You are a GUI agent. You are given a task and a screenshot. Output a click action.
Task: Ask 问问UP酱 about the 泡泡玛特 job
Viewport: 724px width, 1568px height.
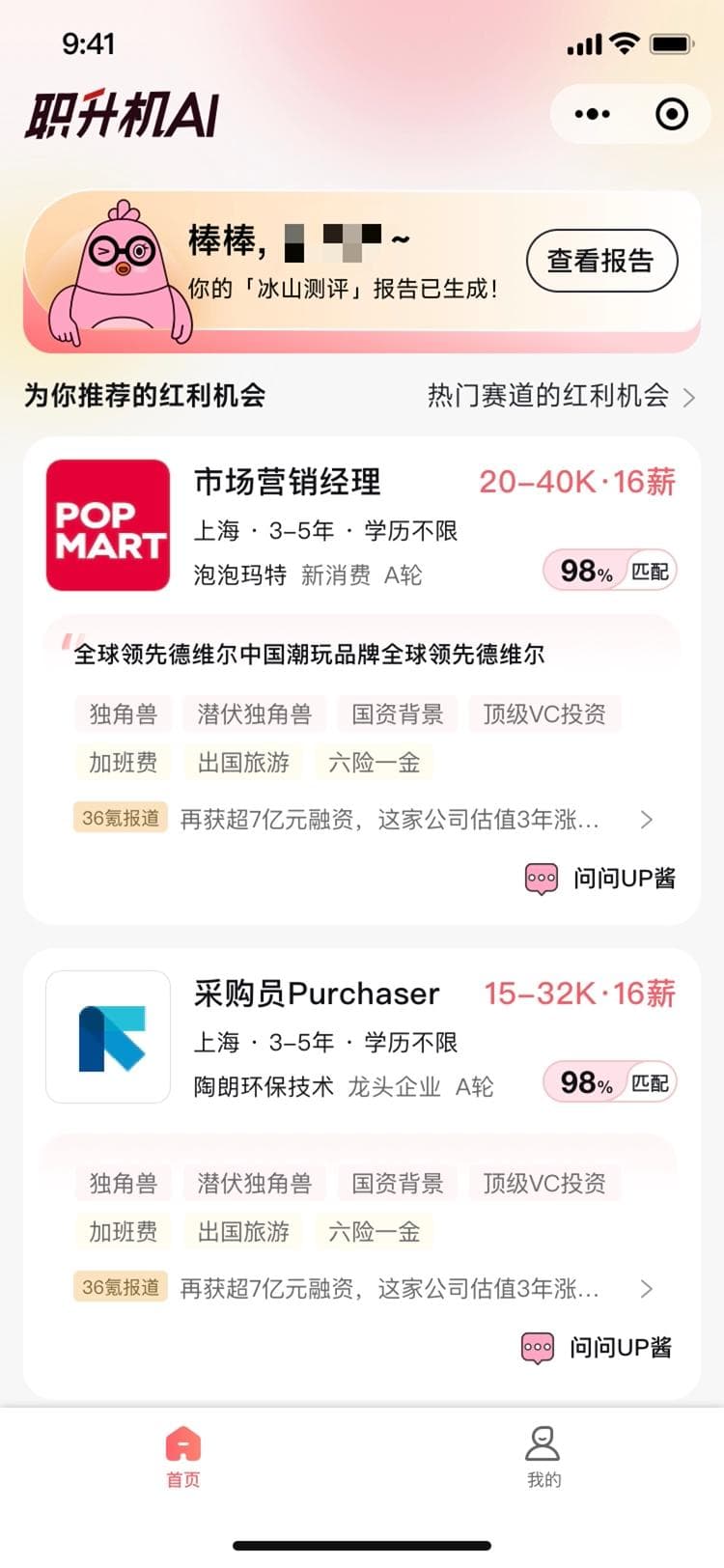pos(600,879)
